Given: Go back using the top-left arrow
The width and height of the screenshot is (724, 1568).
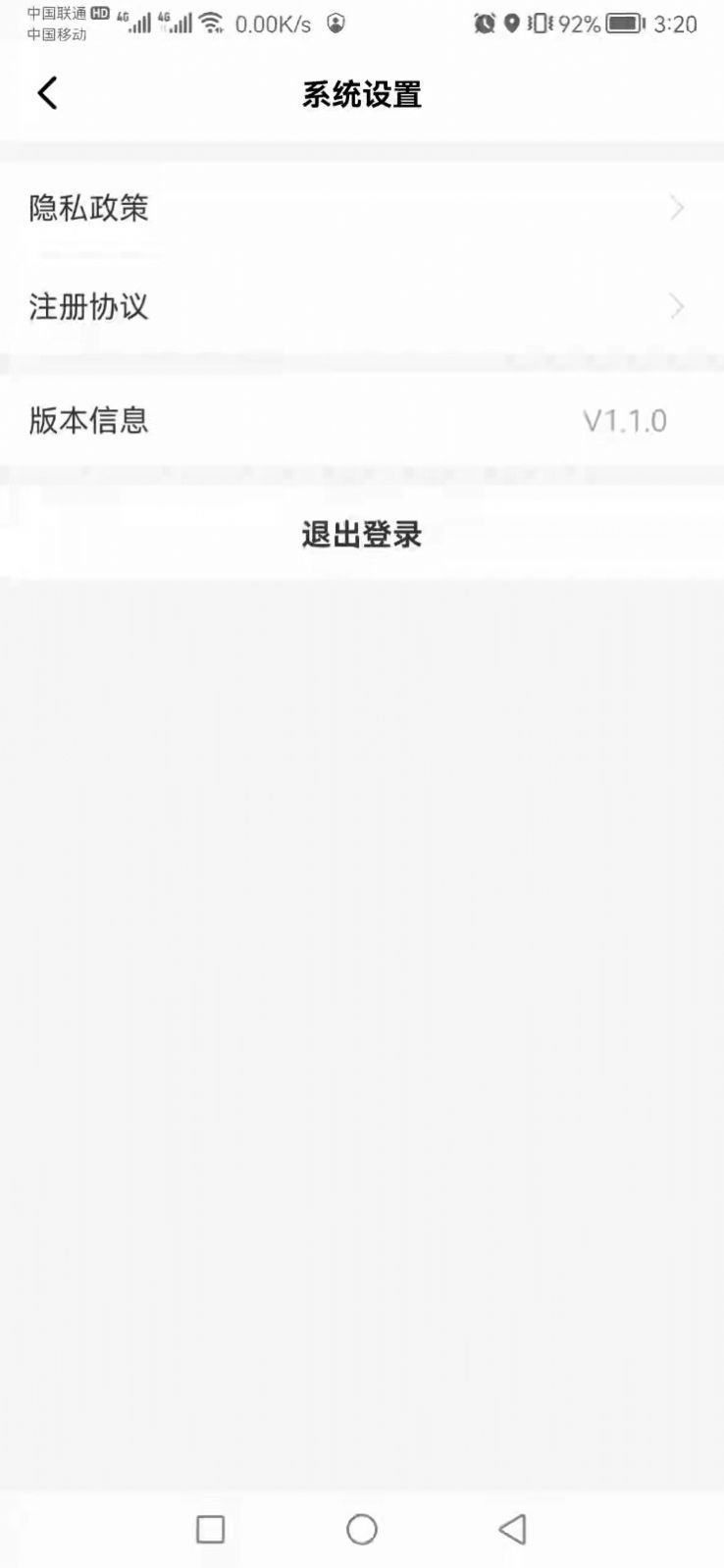Looking at the screenshot, I should pyautogui.click(x=47, y=94).
